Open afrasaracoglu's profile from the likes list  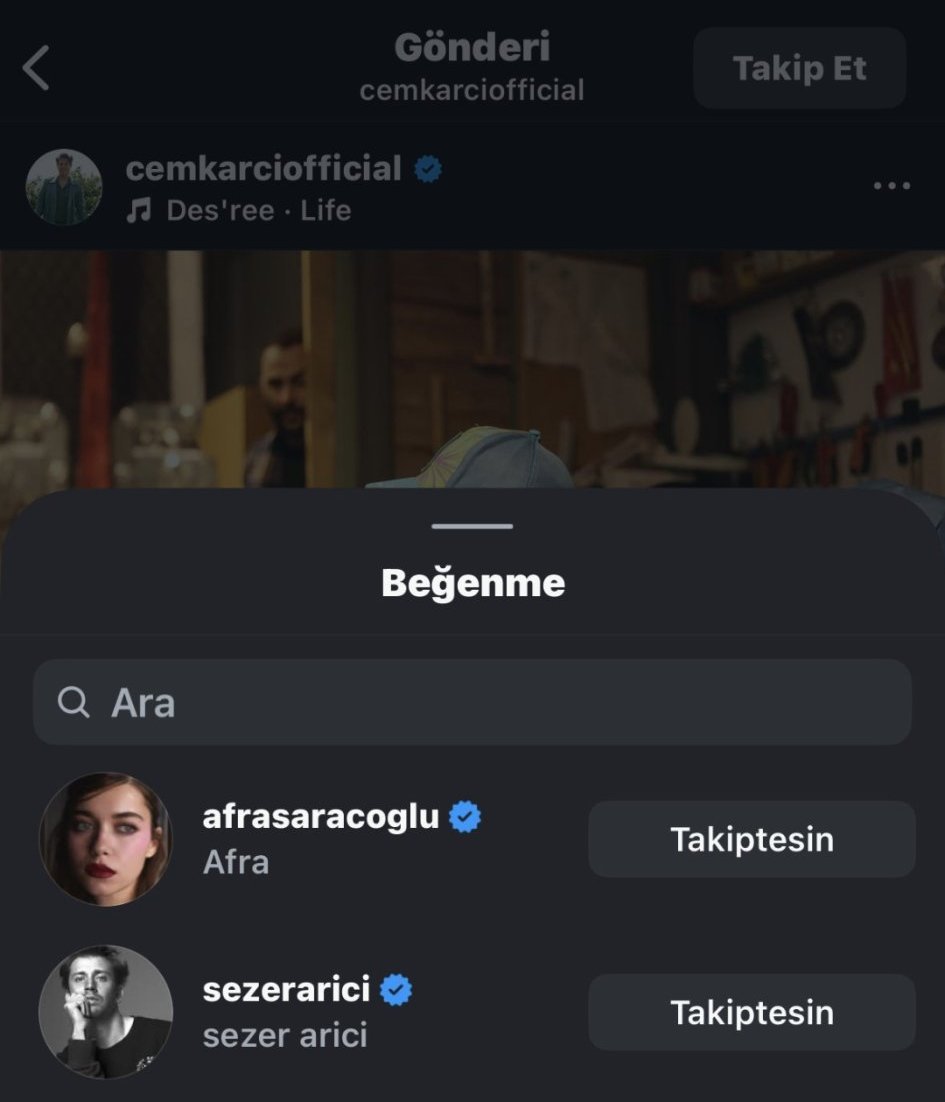click(320, 817)
